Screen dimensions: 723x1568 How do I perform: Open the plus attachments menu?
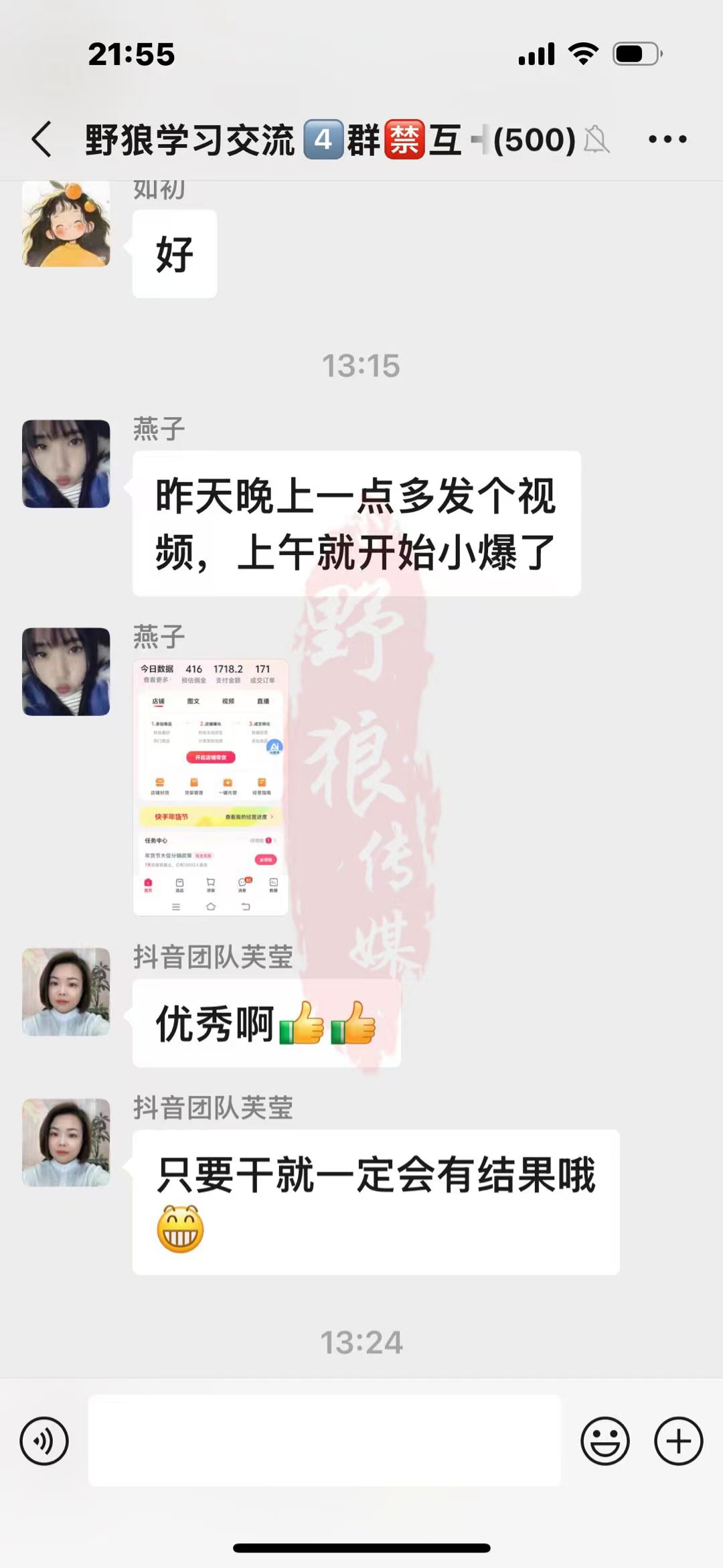678,1441
